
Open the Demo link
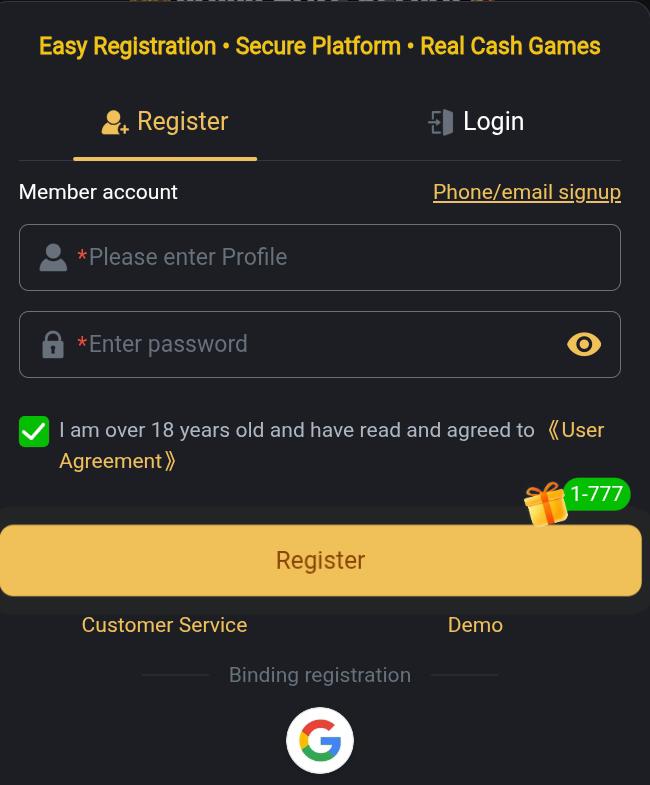pyautogui.click(x=475, y=625)
